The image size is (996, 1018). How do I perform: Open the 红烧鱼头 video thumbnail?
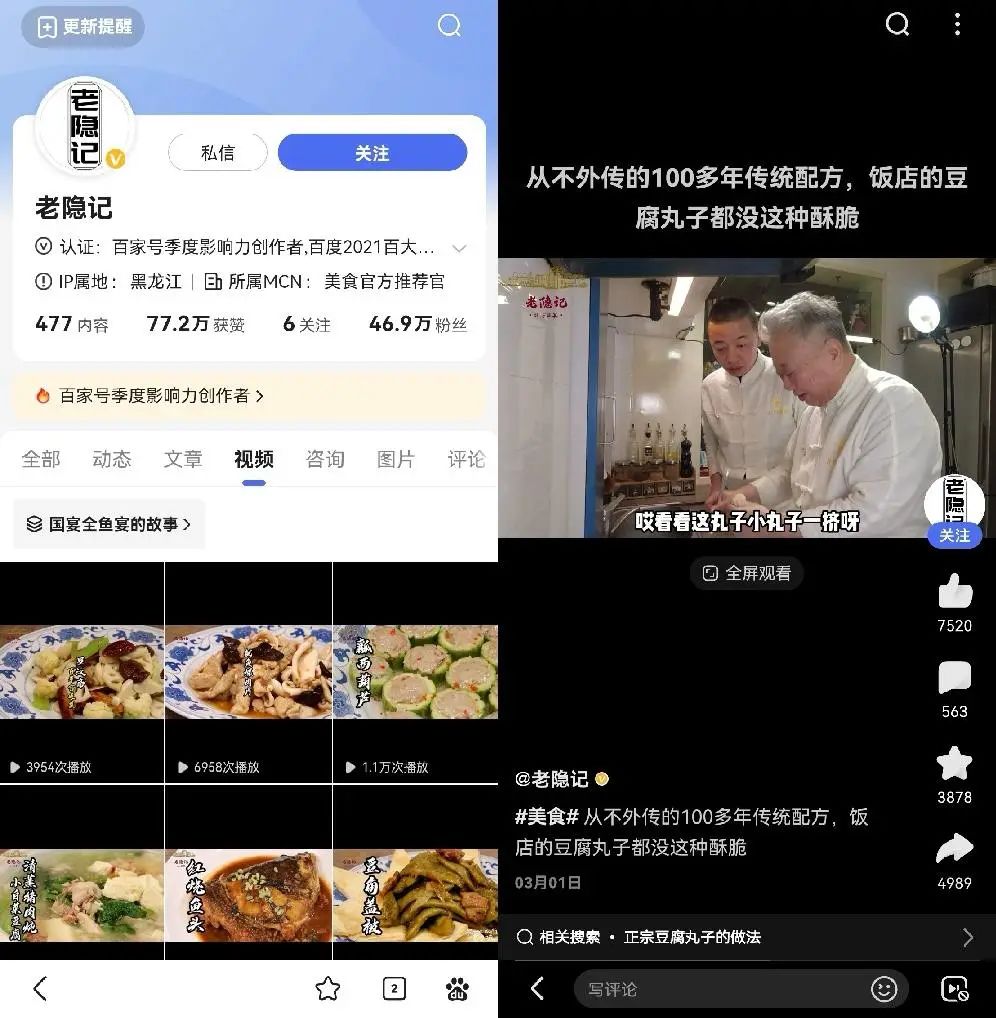[248, 895]
